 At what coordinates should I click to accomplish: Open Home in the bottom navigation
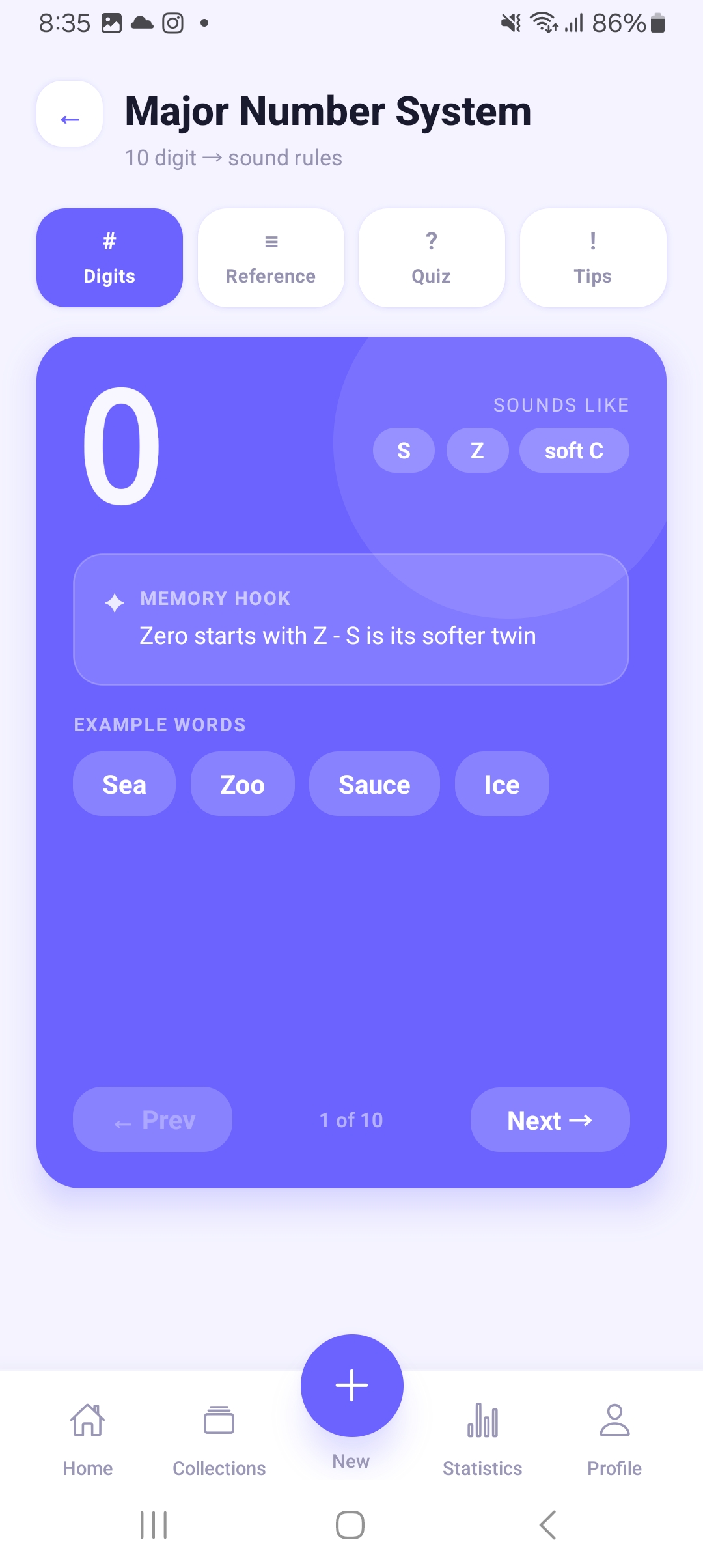(88, 1440)
